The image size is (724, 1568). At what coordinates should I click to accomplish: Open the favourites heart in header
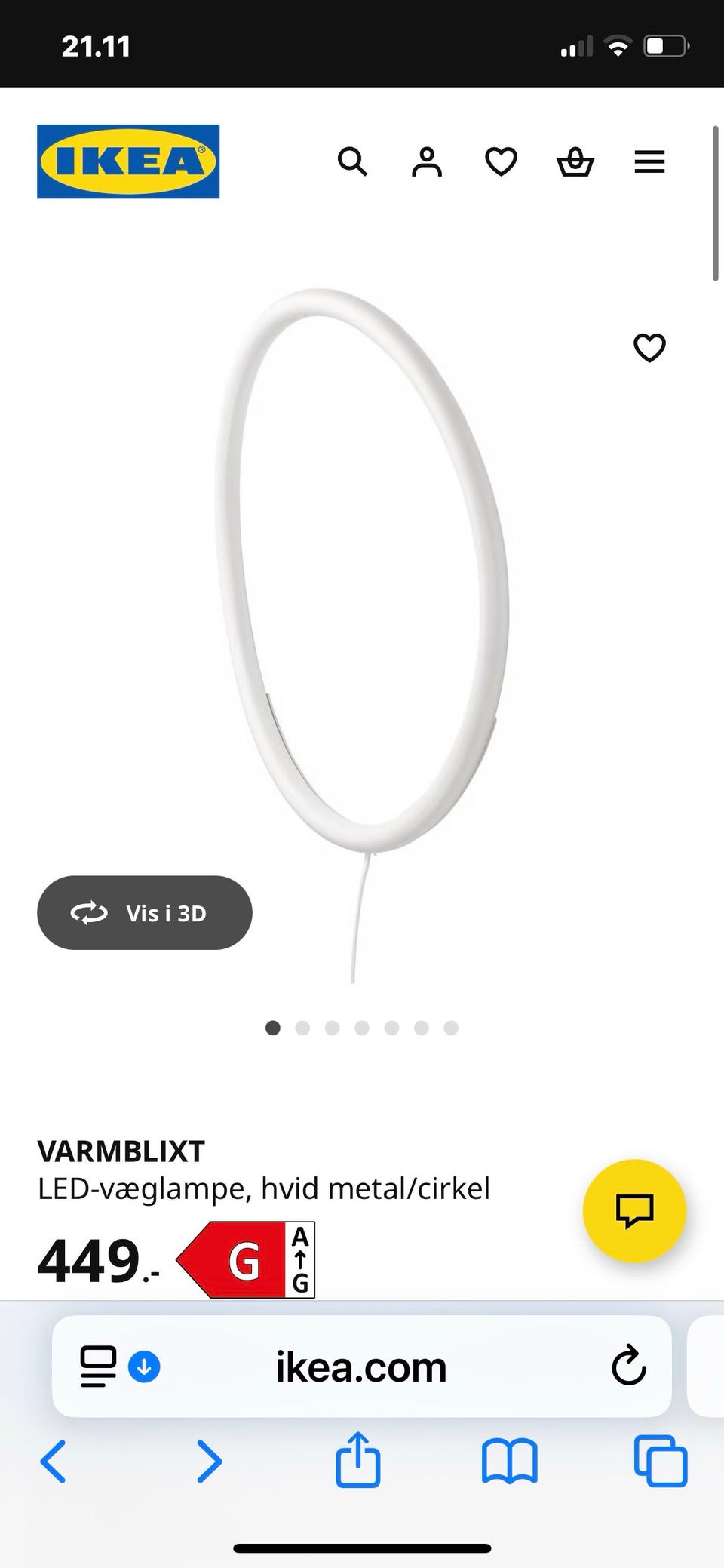coord(501,161)
